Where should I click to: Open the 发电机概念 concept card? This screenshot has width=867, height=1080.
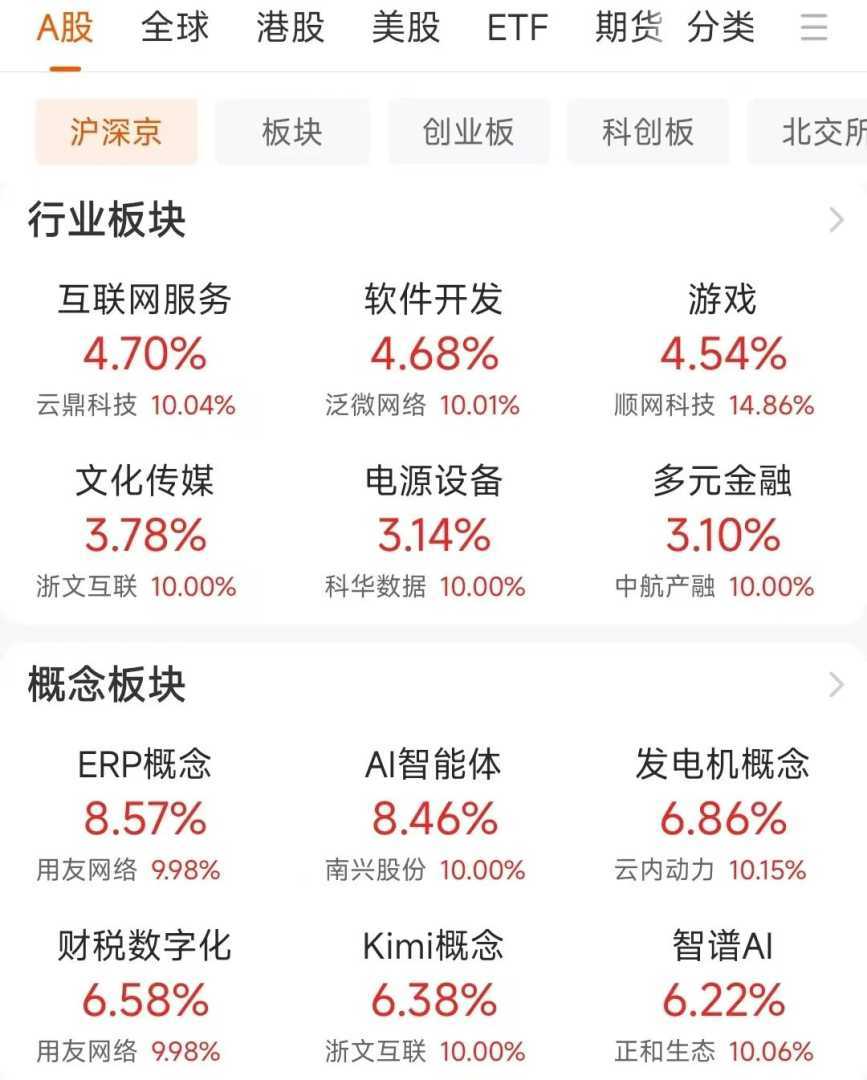722,817
